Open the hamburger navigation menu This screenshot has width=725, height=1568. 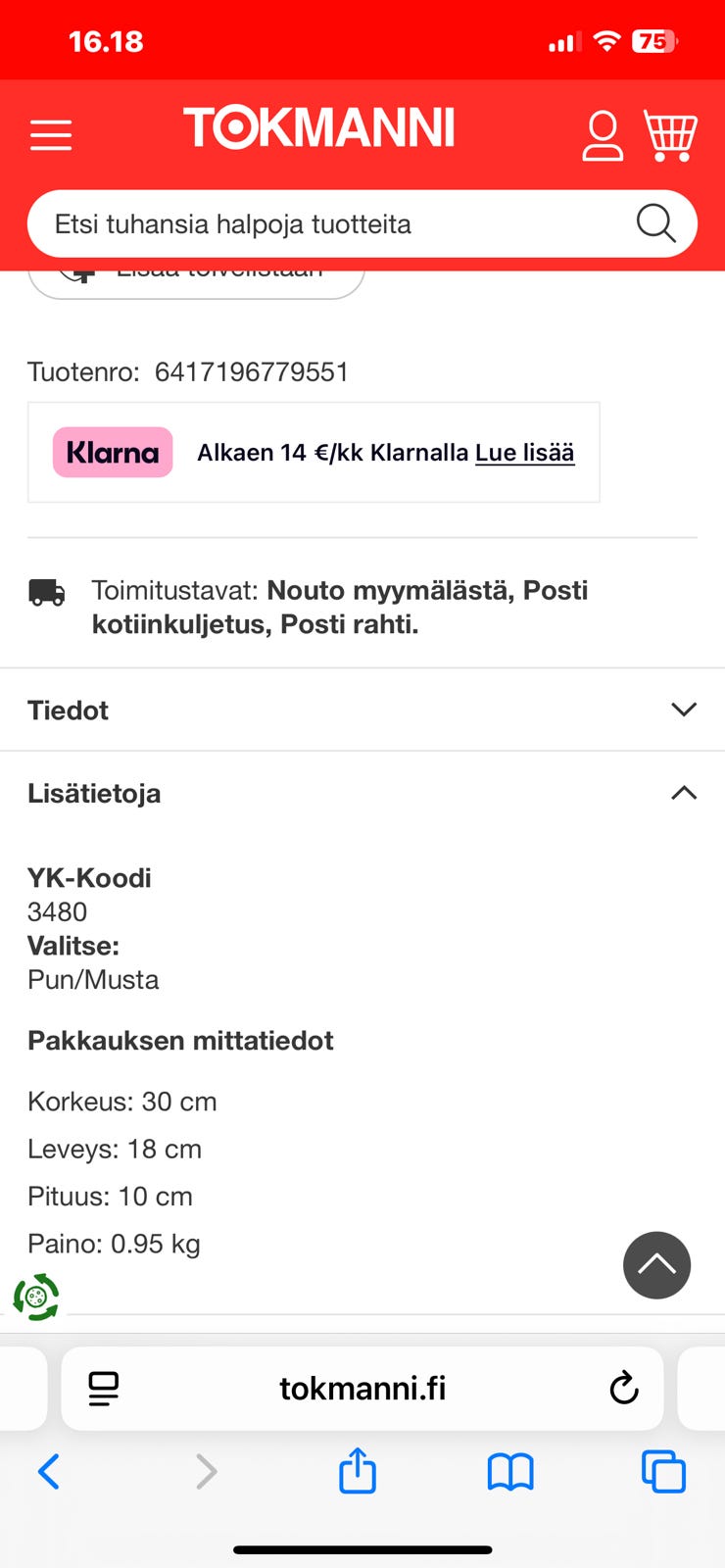[51, 135]
